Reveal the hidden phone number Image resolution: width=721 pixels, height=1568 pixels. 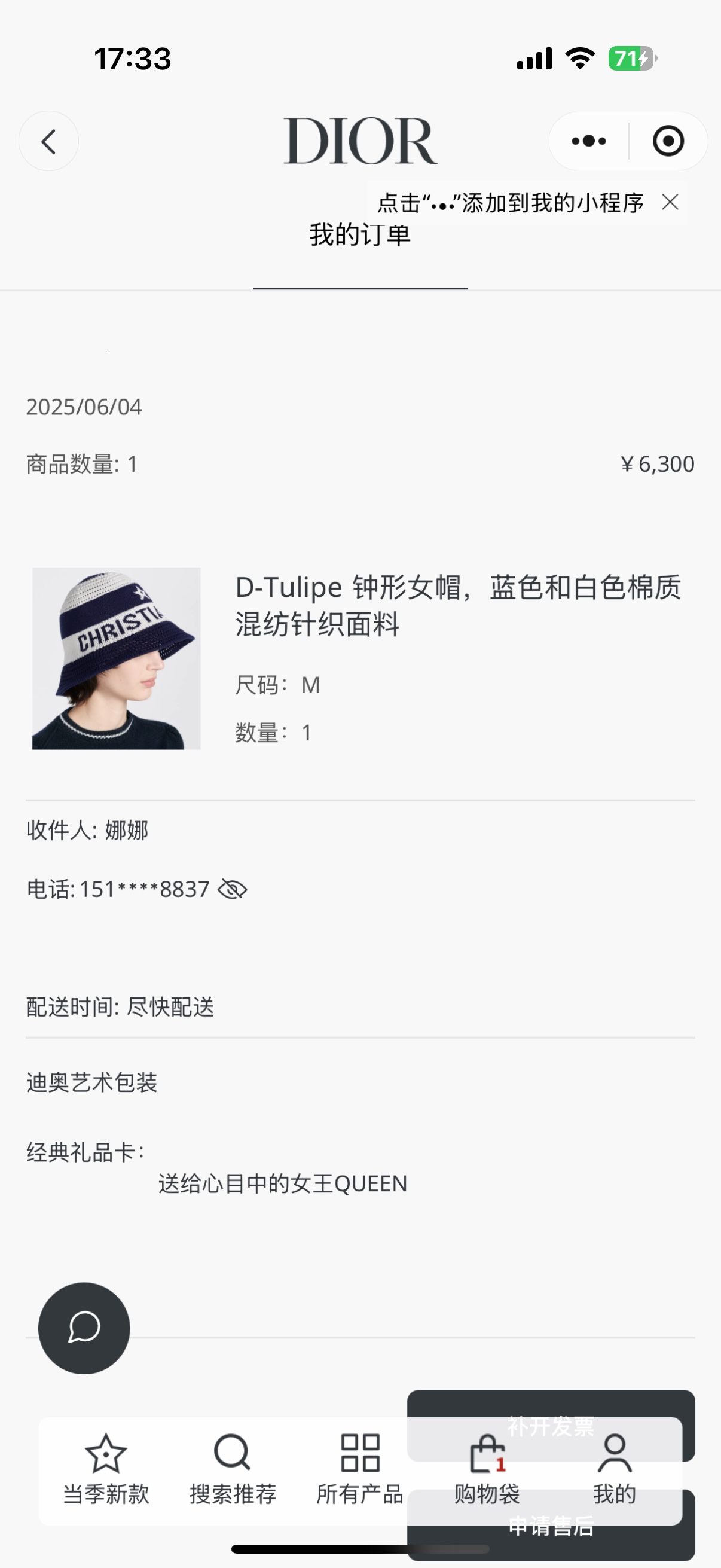233,889
